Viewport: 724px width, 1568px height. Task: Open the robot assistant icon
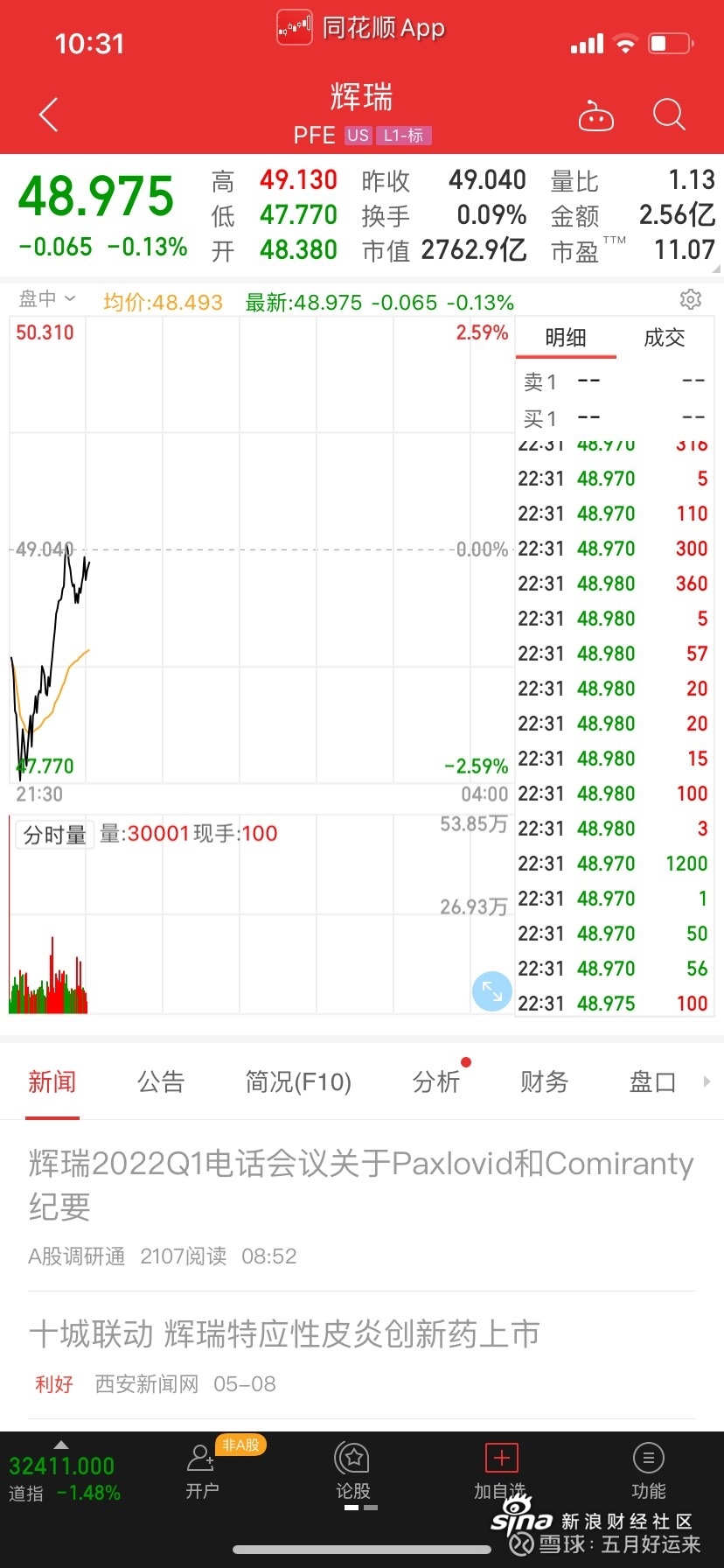596,115
